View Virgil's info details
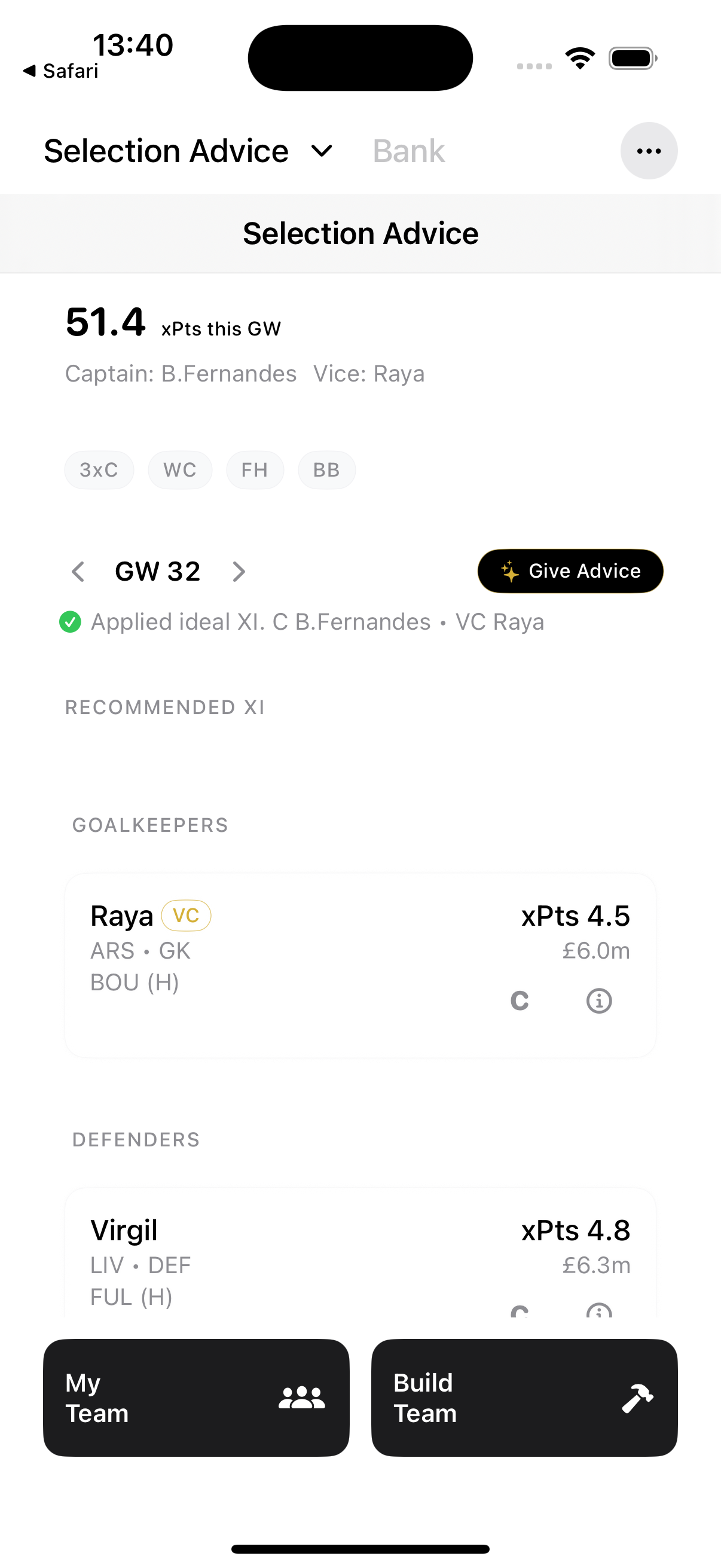 click(598, 1312)
